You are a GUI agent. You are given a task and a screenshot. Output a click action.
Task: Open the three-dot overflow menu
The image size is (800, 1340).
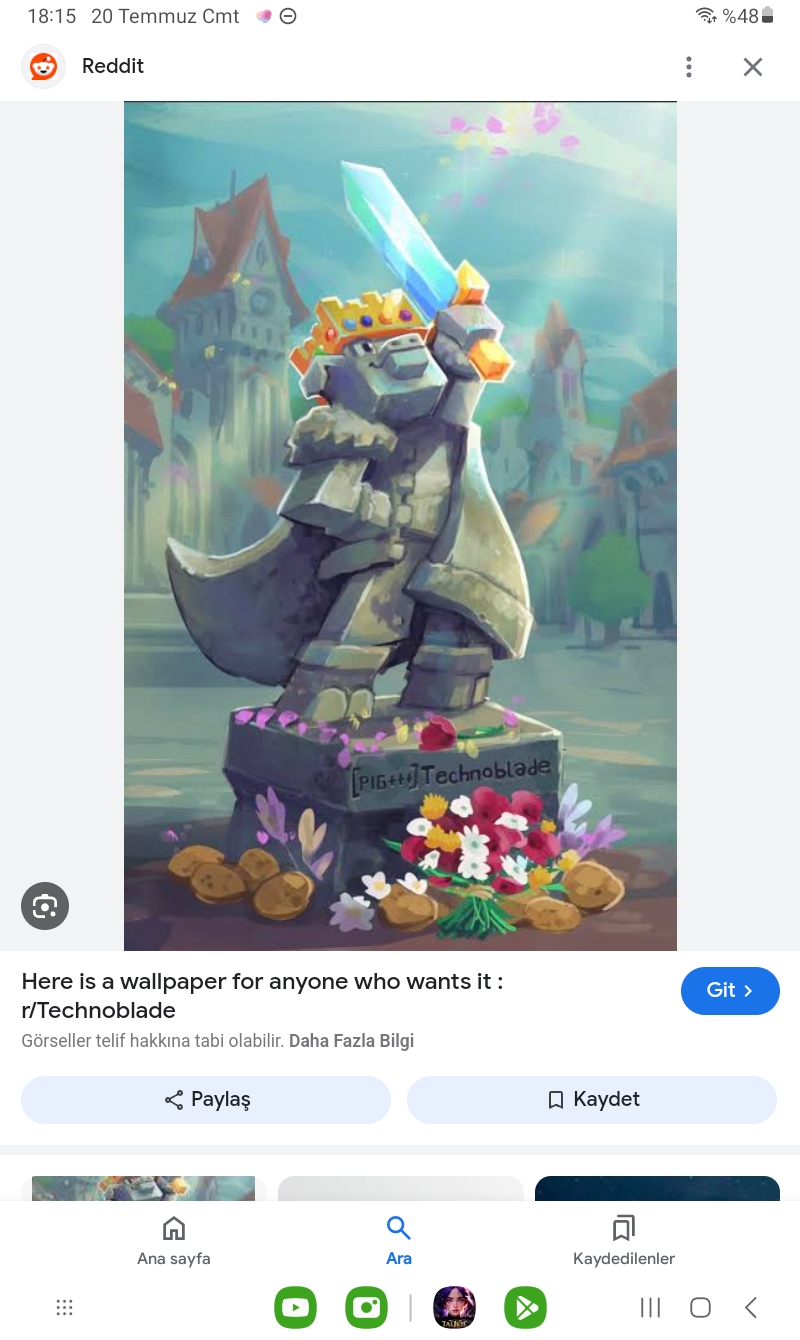(x=688, y=67)
